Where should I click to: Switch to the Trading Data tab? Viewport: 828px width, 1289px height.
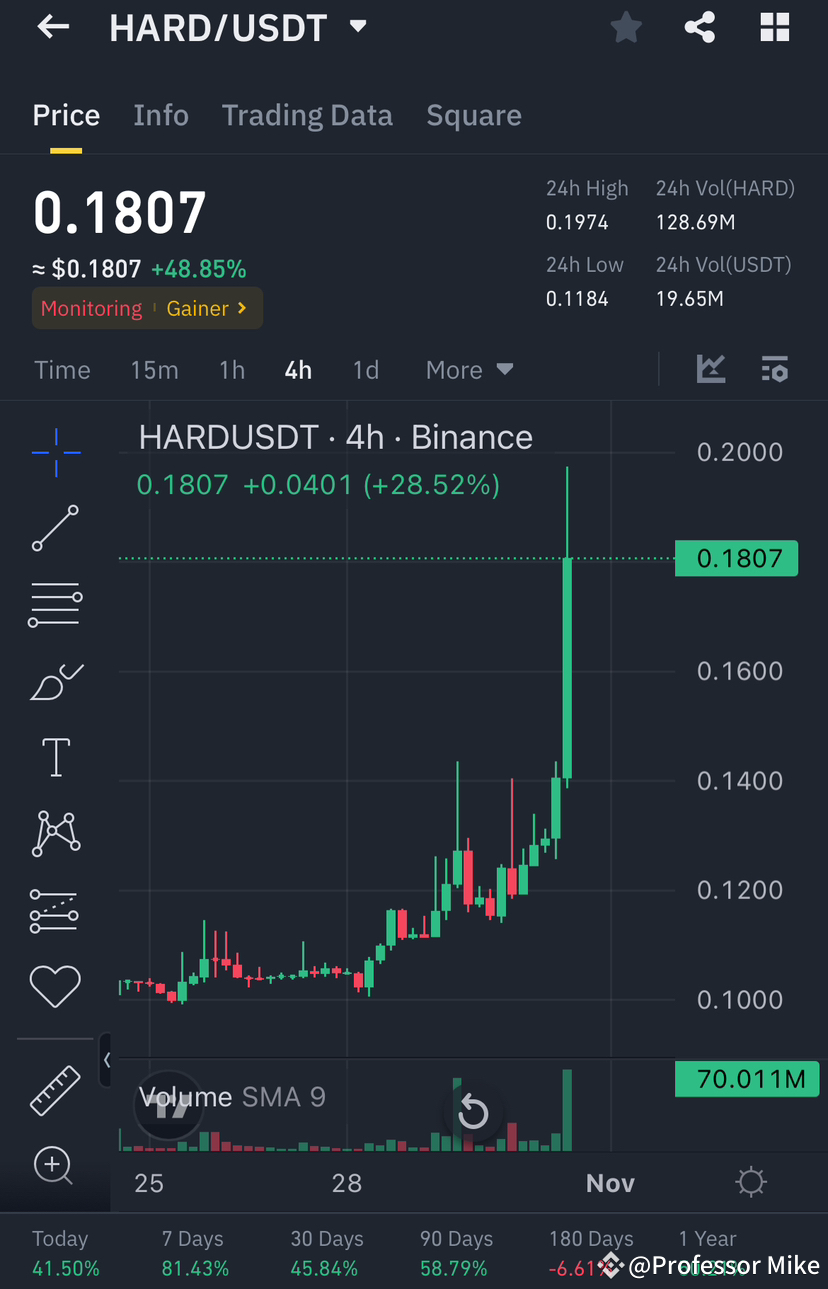[x=307, y=115]
